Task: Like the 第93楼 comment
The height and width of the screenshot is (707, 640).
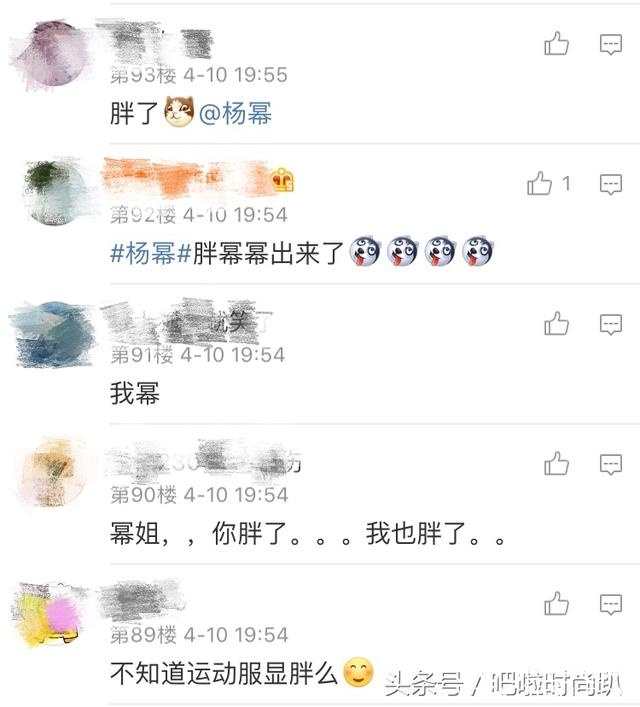Action: pyautogui.click(x=557, y=44)
